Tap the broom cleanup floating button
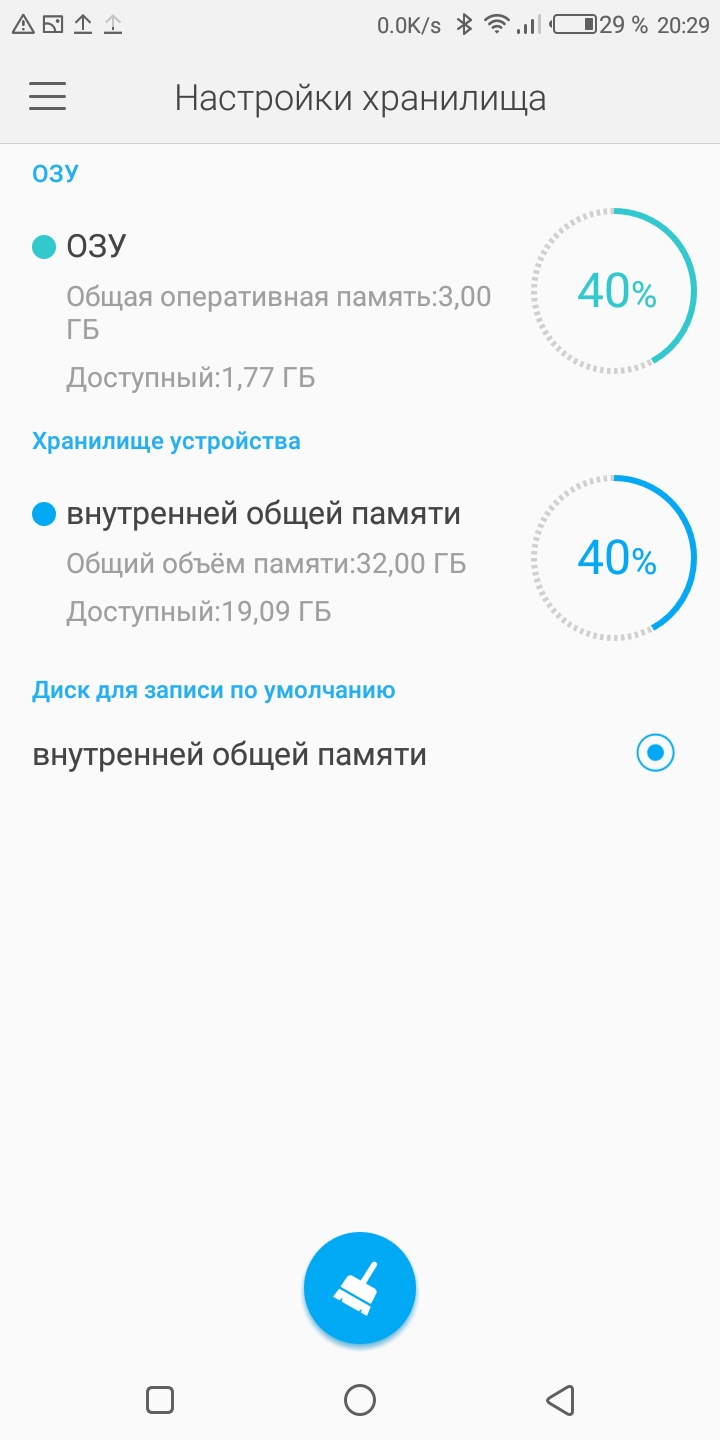 point(360,1289)
